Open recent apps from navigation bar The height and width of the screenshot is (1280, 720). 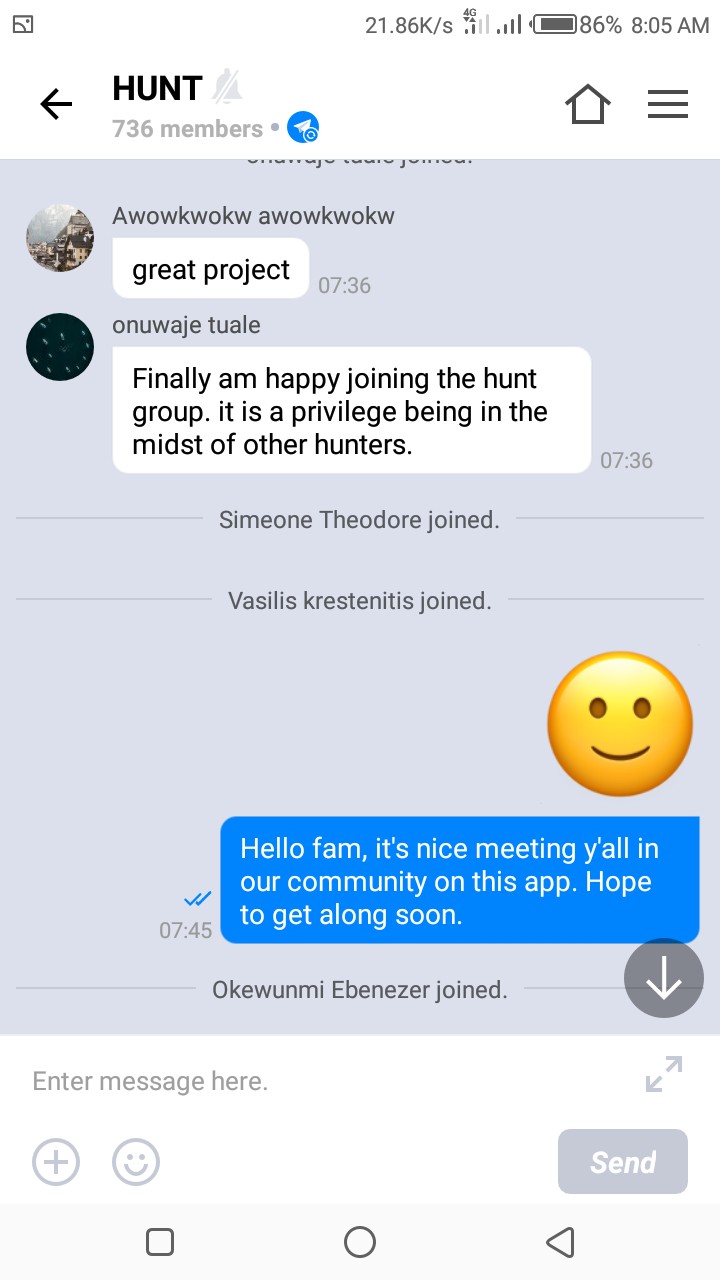(160, 1242)
